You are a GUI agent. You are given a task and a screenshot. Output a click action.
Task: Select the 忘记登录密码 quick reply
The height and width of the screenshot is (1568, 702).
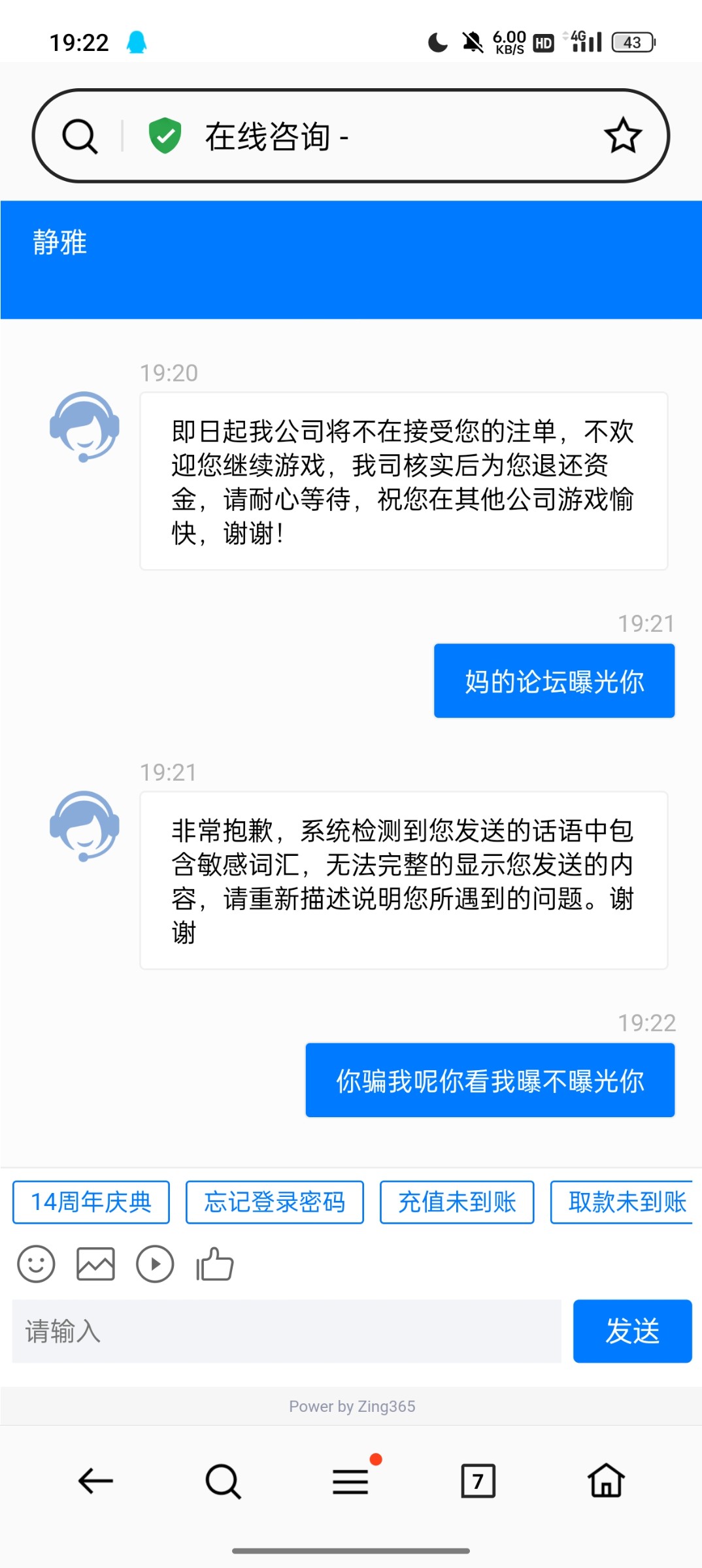pos(275,1201)
